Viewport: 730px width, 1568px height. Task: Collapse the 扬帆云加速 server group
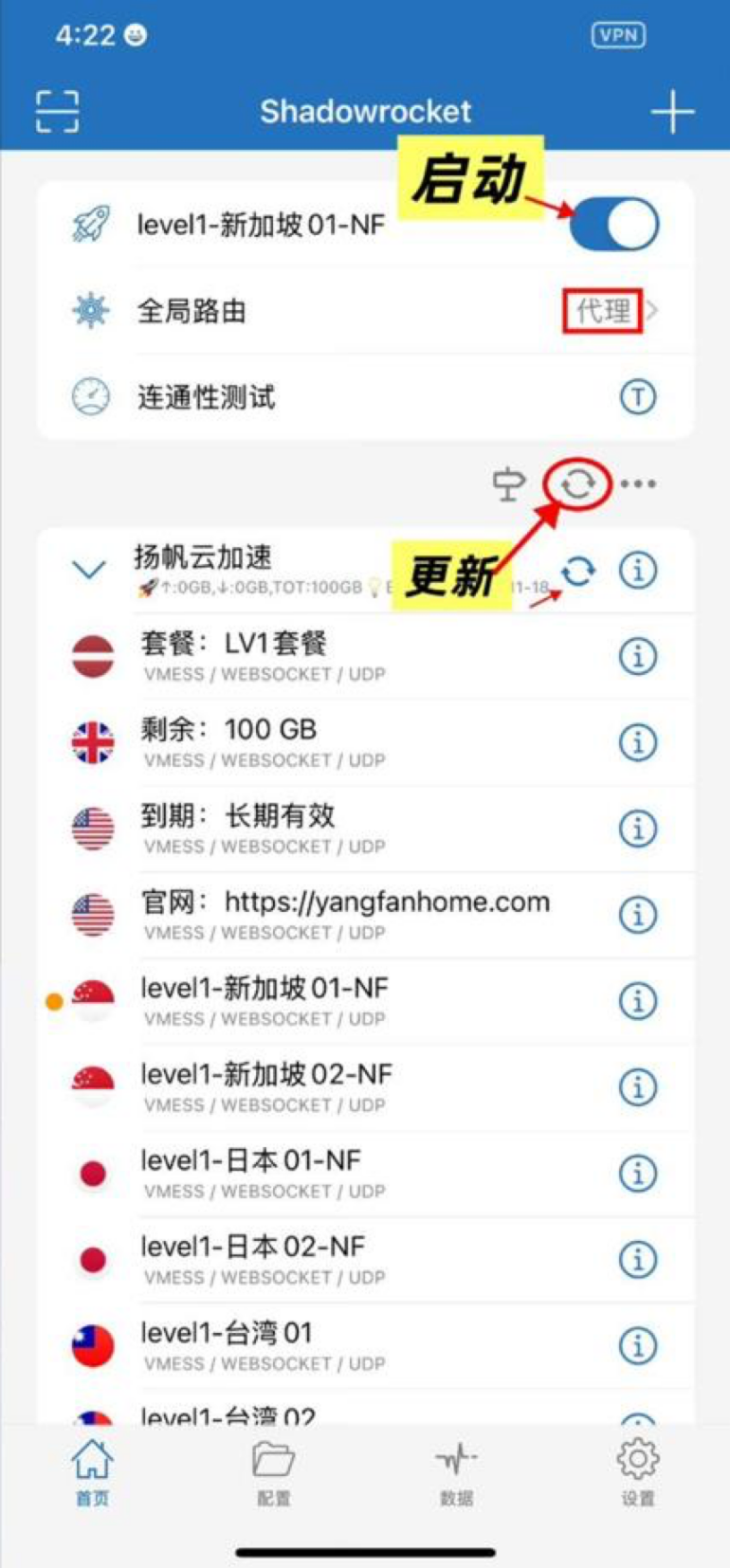click(89, 570)
